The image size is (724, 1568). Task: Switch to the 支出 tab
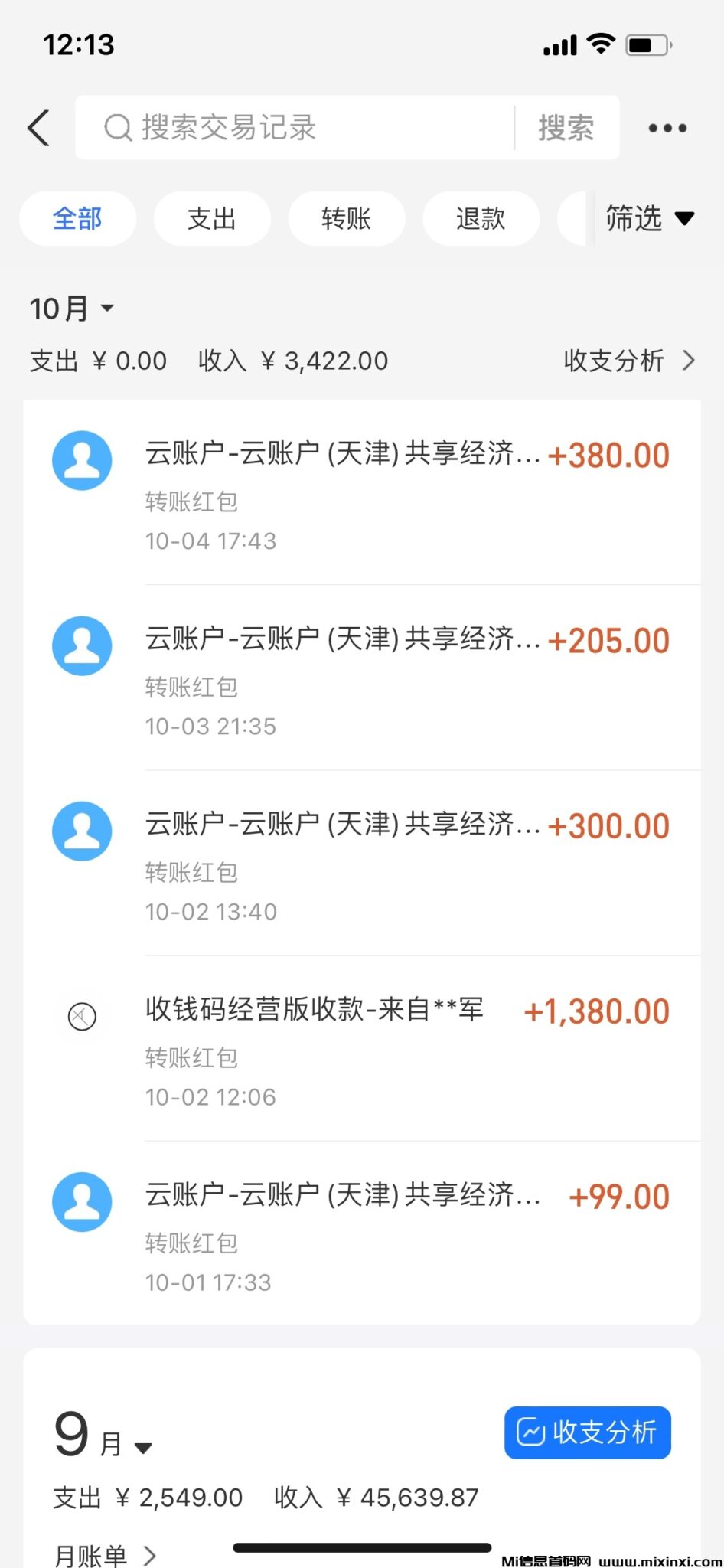(x=212, y=219)
